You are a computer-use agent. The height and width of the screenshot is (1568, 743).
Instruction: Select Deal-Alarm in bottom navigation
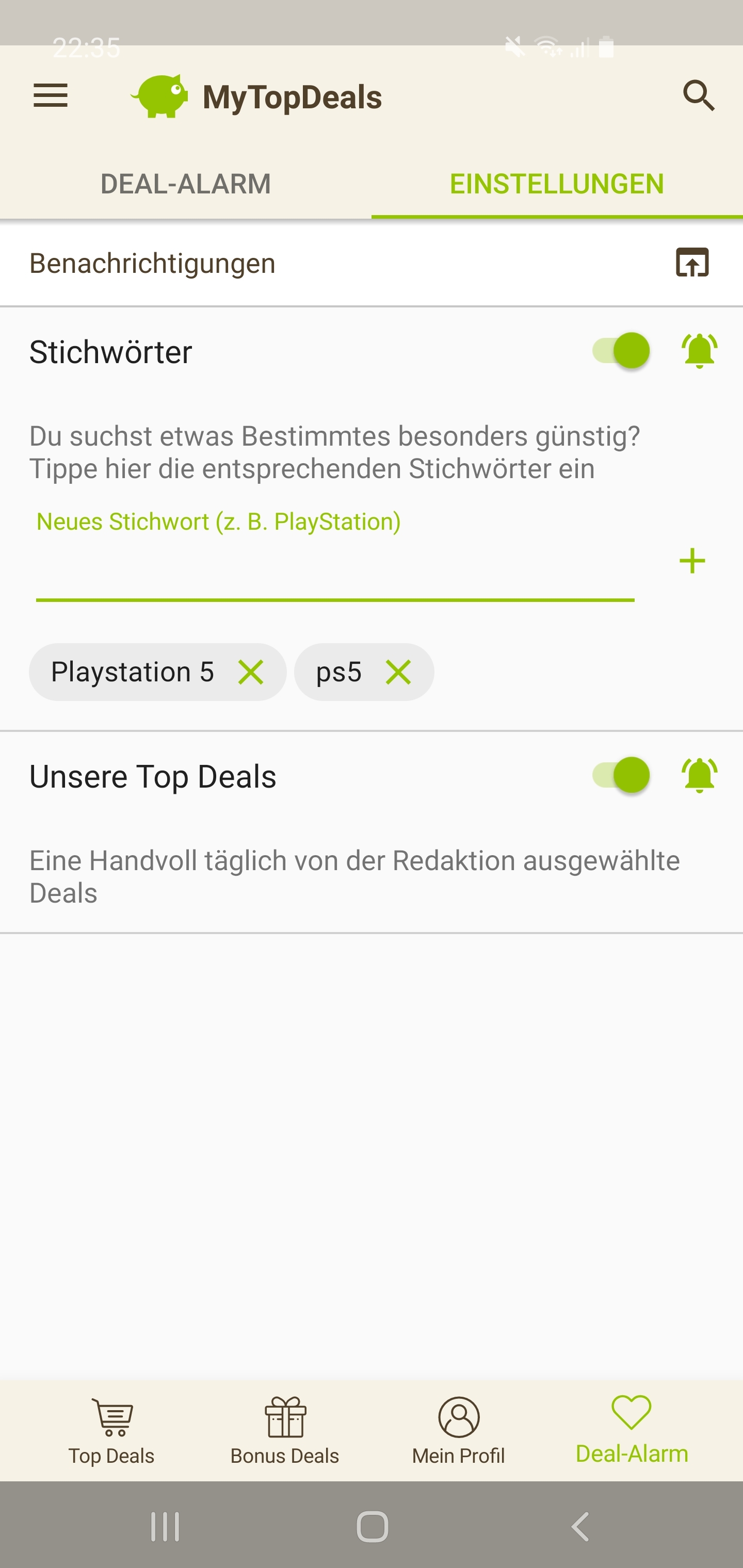[632, 1430]
